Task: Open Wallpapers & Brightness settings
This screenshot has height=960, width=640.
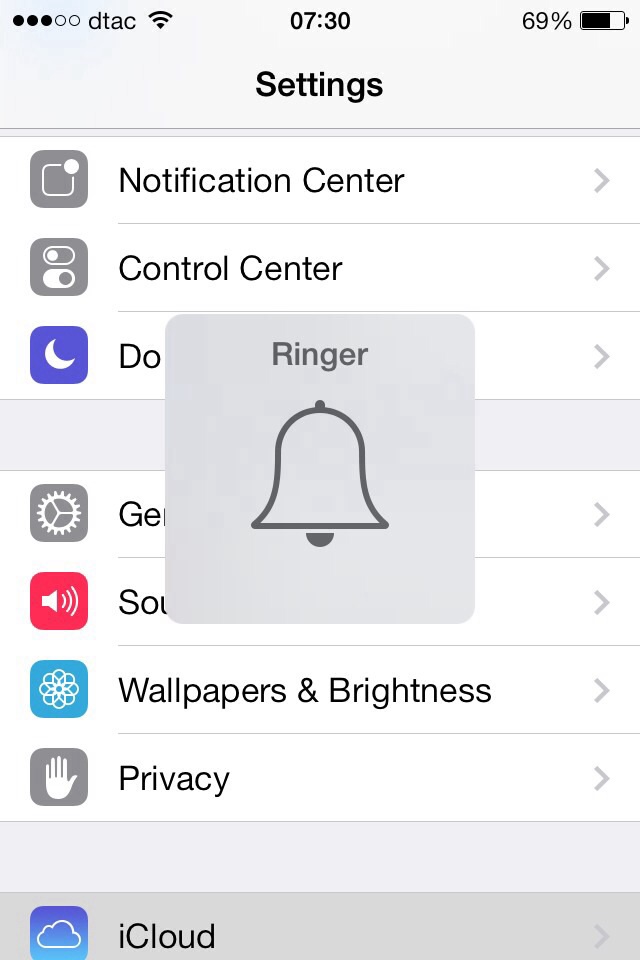Action: point(304,691)
